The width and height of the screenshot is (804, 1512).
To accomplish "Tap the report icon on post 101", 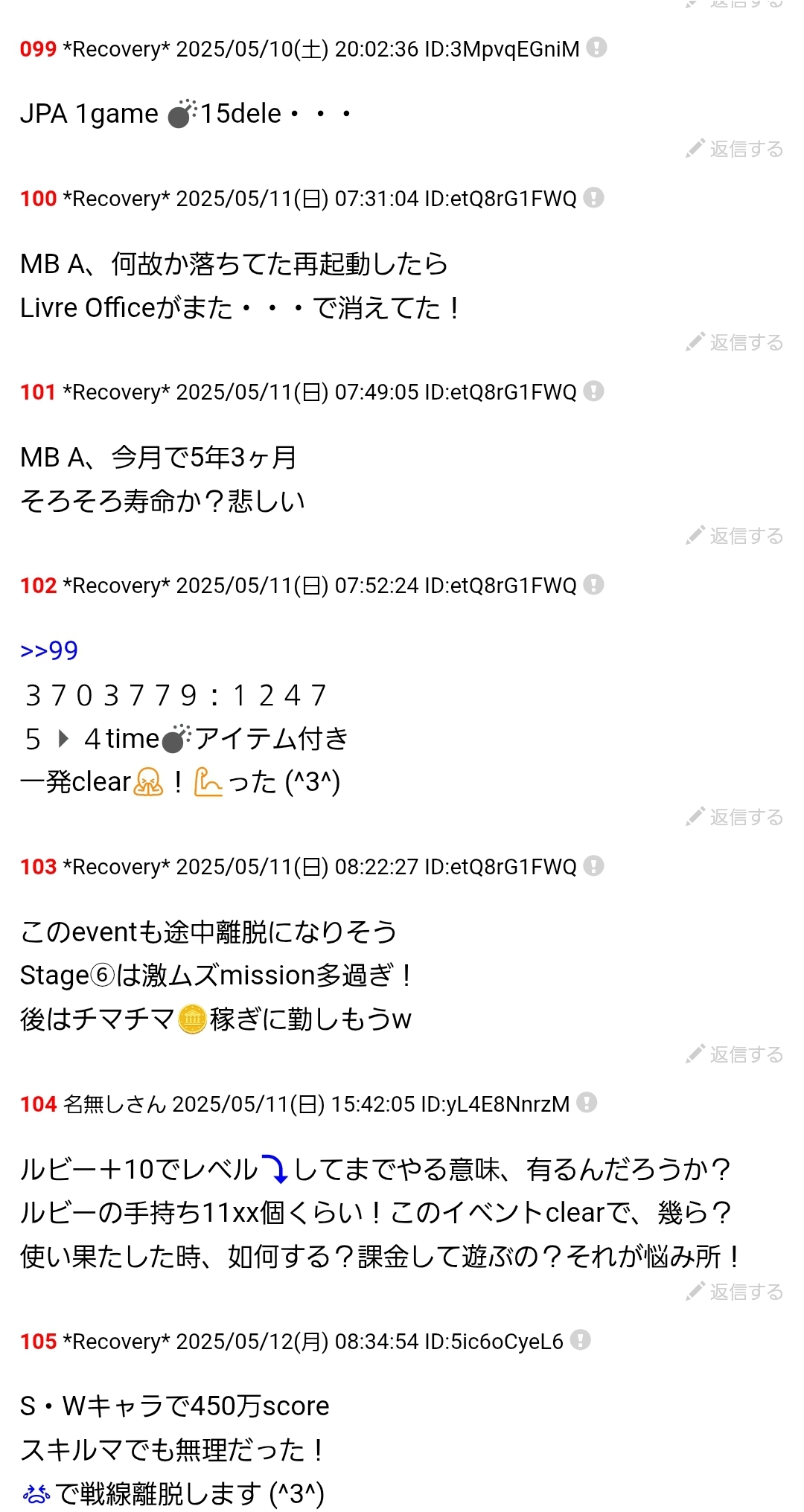I will [x=593, y=391].
